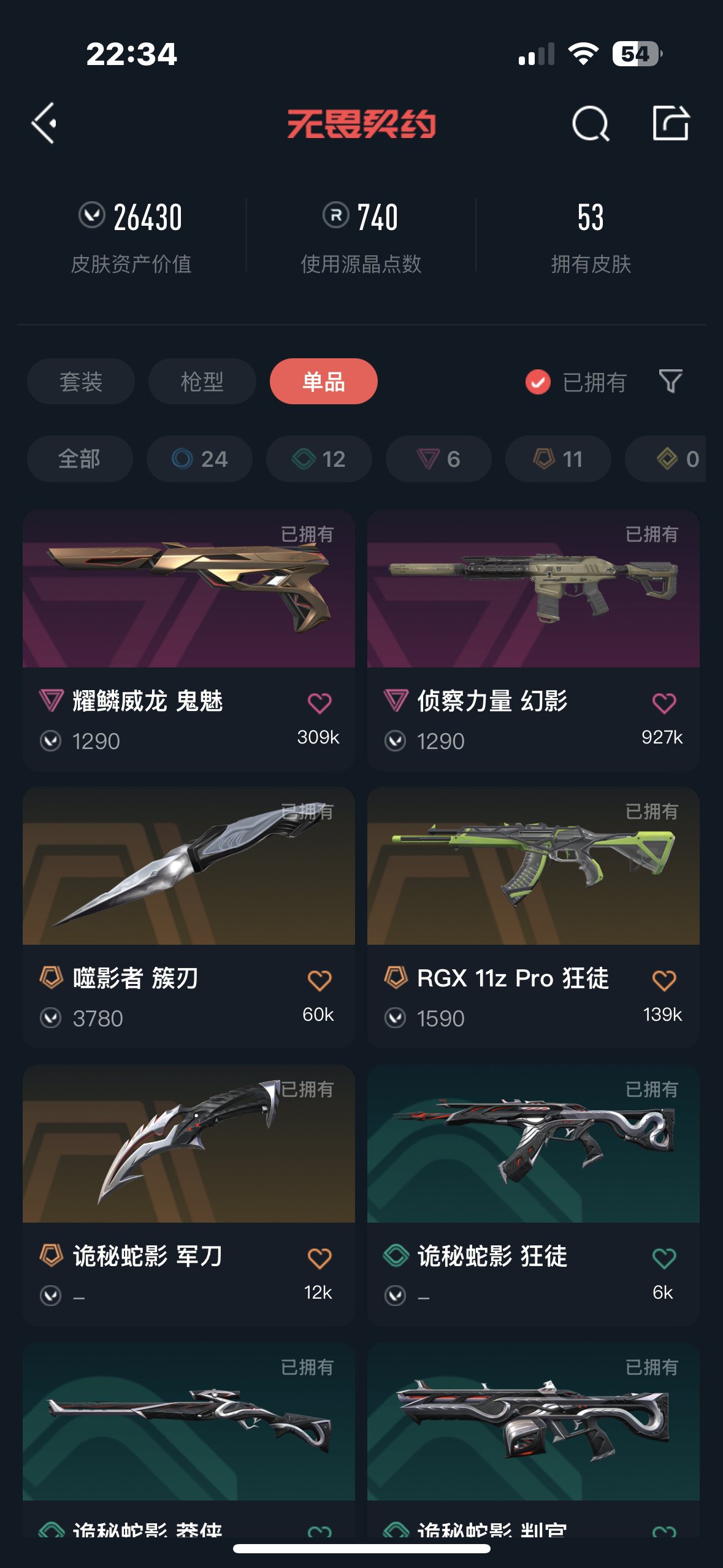Open the search icon
Image resolution: width=723 pixels, height=1568 pixels.
590,123
